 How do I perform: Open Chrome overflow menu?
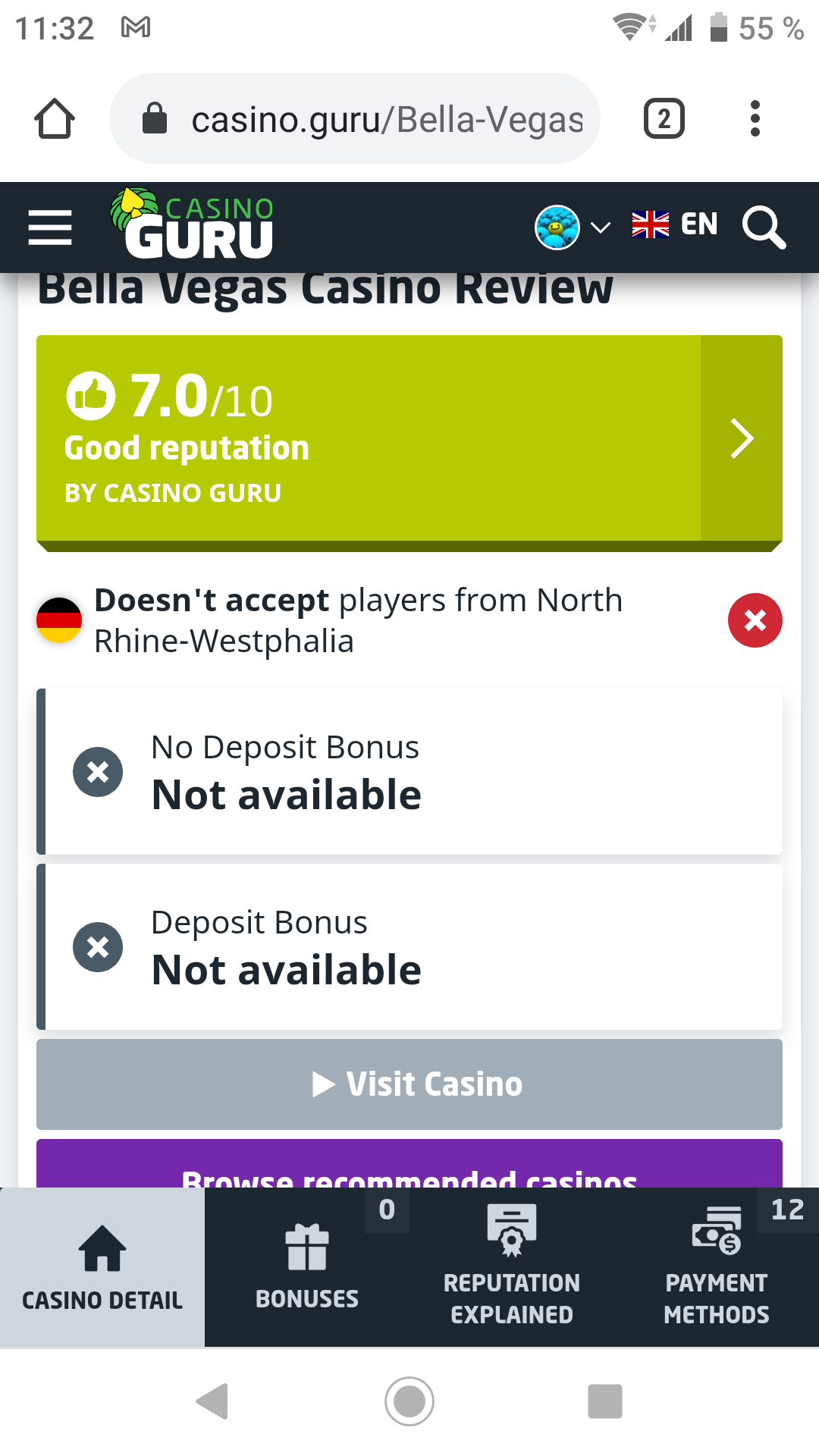[755, 119]
